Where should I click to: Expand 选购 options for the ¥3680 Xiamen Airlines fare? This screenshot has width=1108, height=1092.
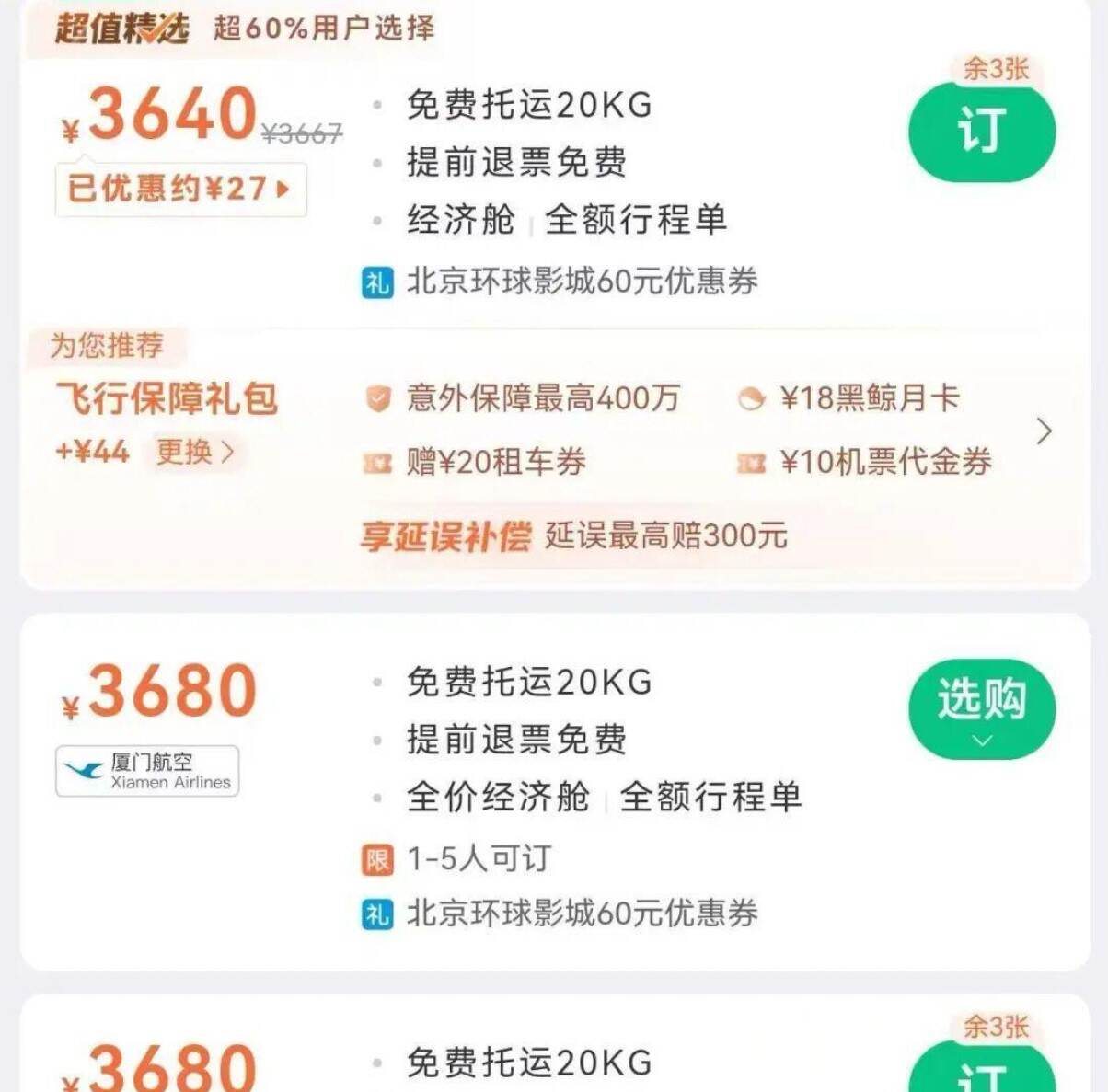tap(981, 709)
